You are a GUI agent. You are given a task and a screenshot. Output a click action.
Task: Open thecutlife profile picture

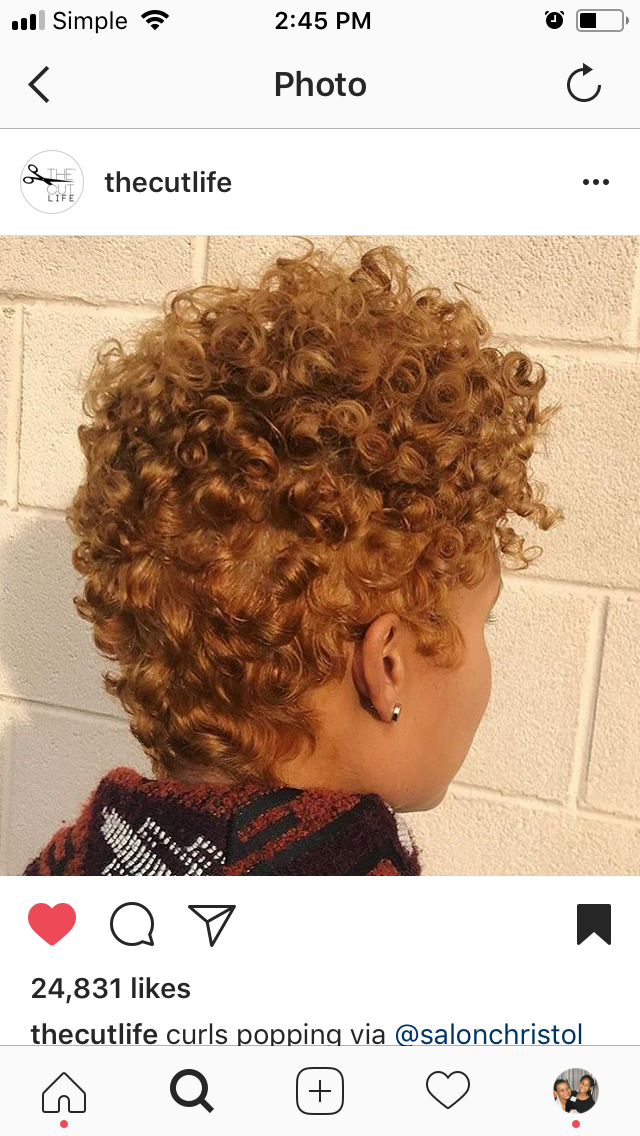pyautogui.click(x=52, y=182)
